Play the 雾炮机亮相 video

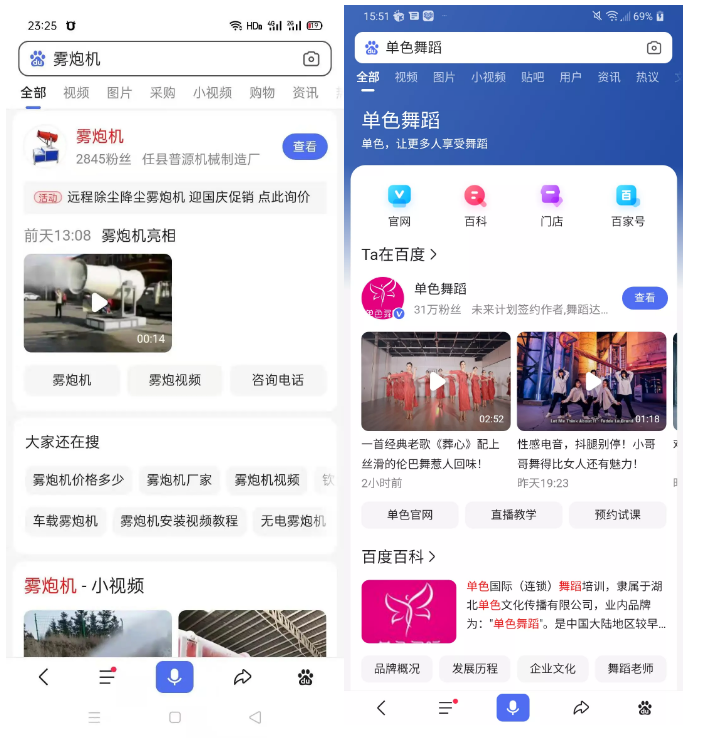point(98,302)
